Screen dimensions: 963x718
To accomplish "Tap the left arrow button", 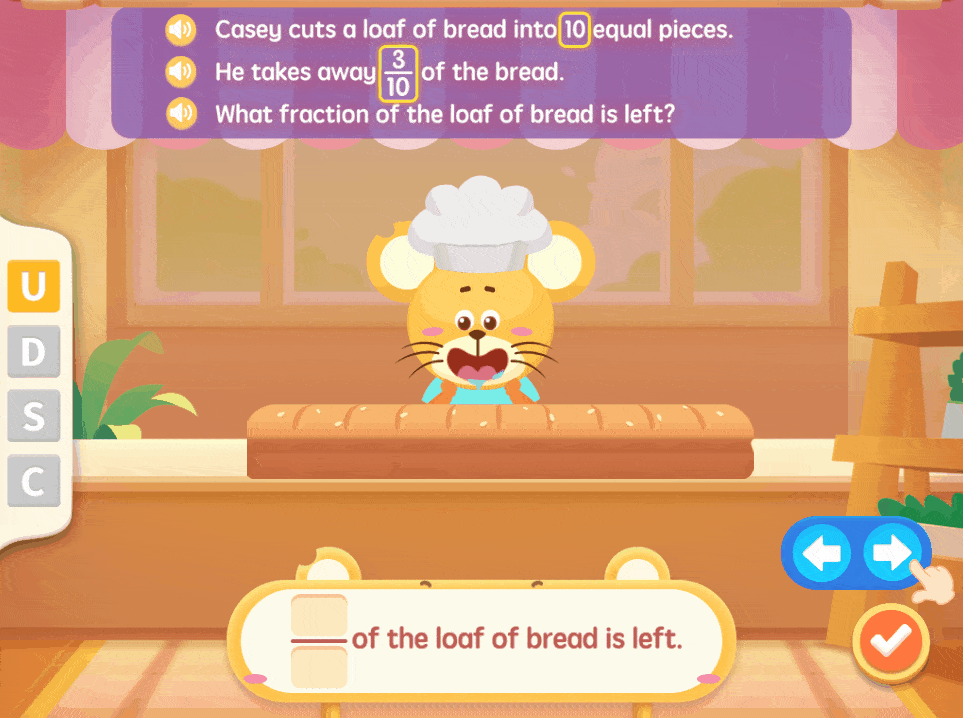I will (822, 553).
